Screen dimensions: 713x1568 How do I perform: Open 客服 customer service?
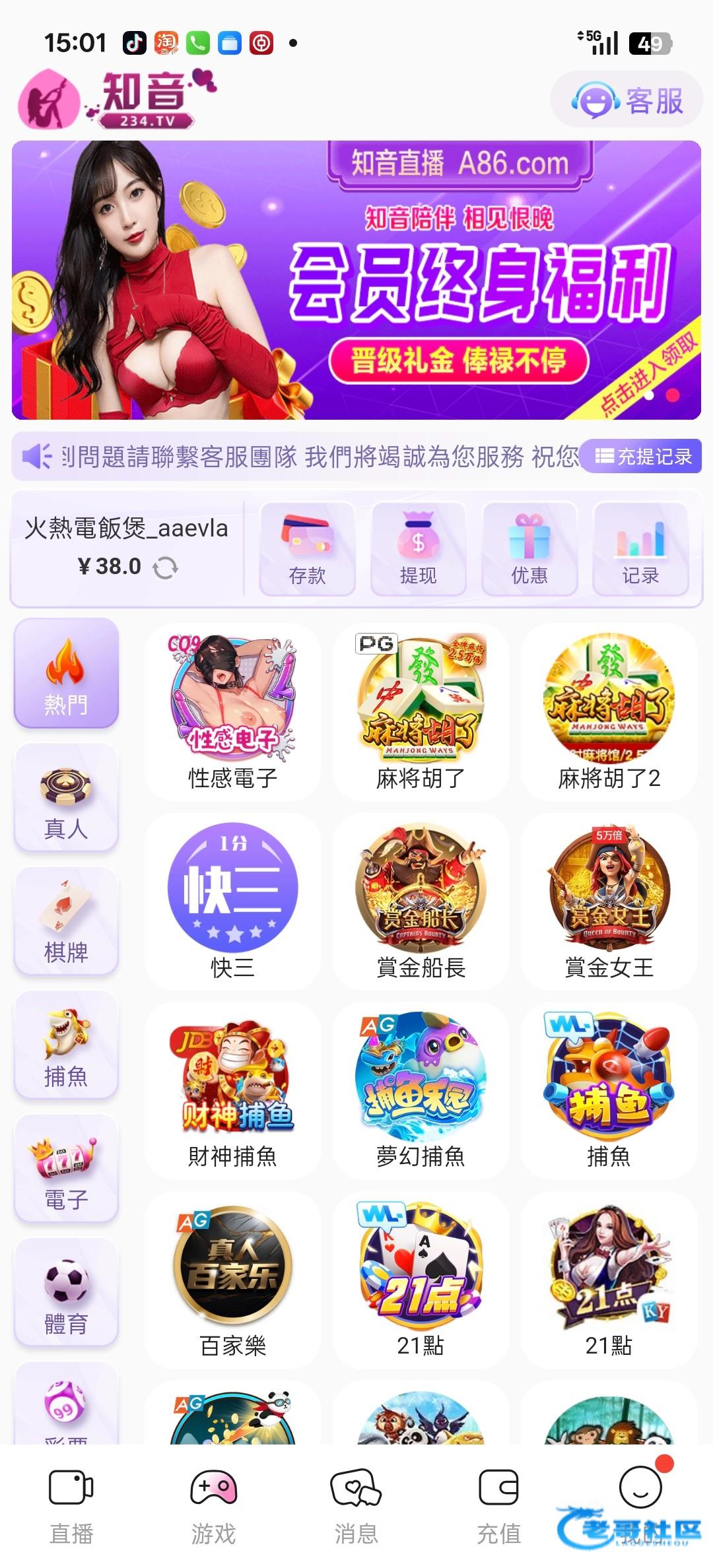pyautogui.click(x=627, y=101)
